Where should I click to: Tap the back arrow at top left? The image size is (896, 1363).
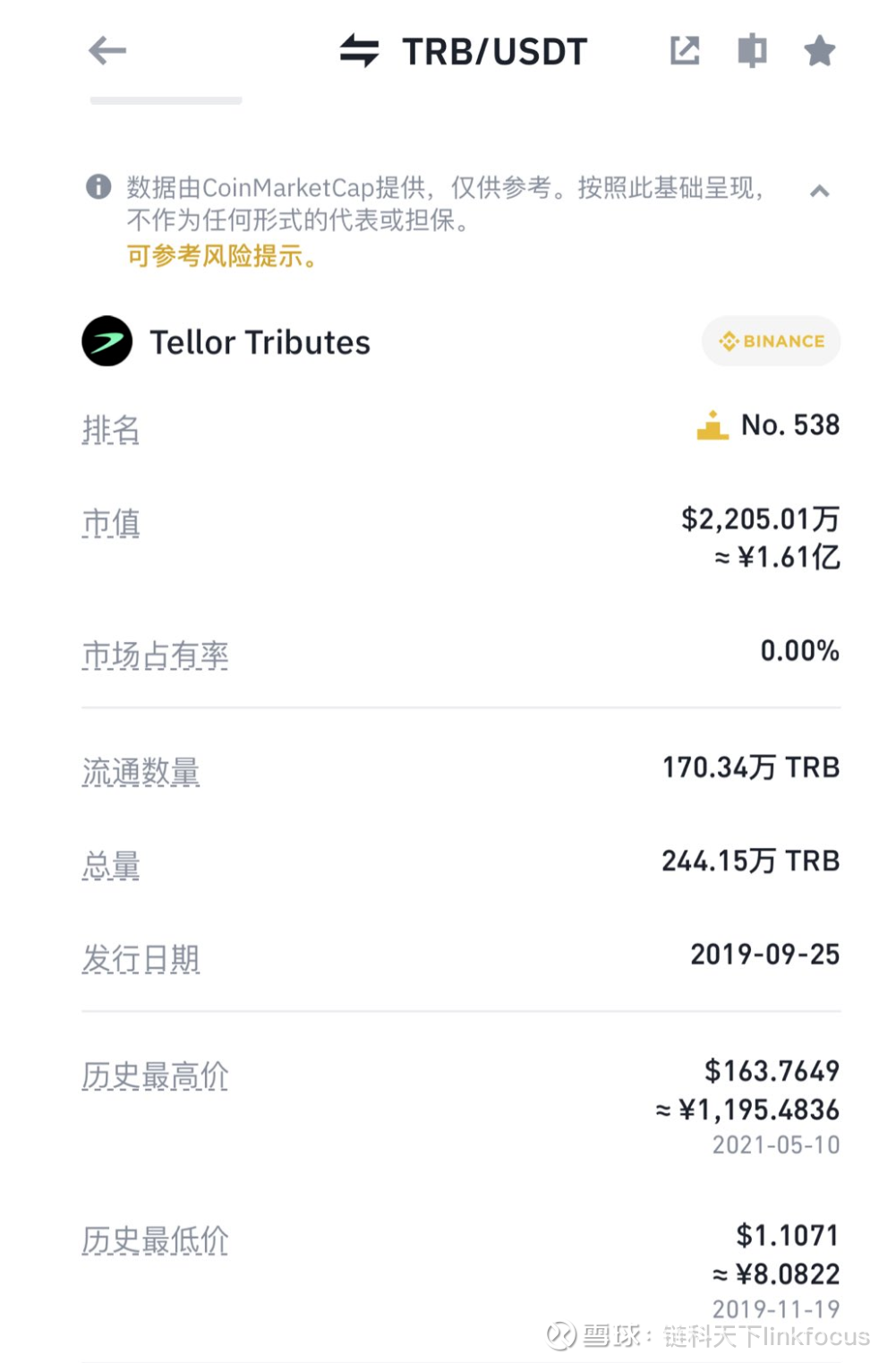pos(106,51)
